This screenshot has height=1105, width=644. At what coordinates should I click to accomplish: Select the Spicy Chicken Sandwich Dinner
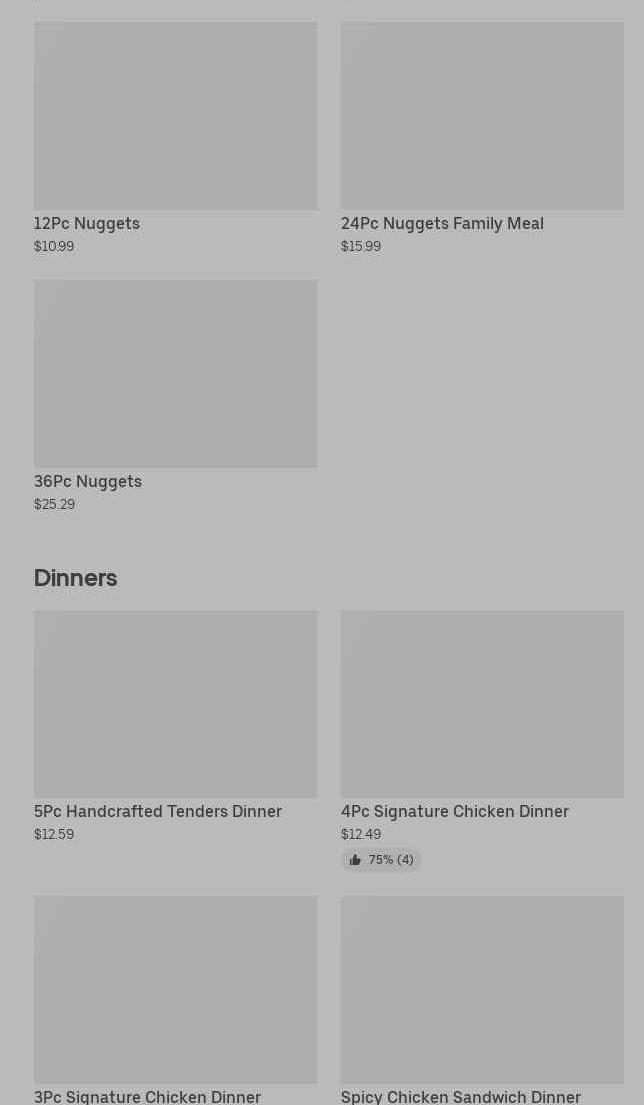[x=483, y=999]
